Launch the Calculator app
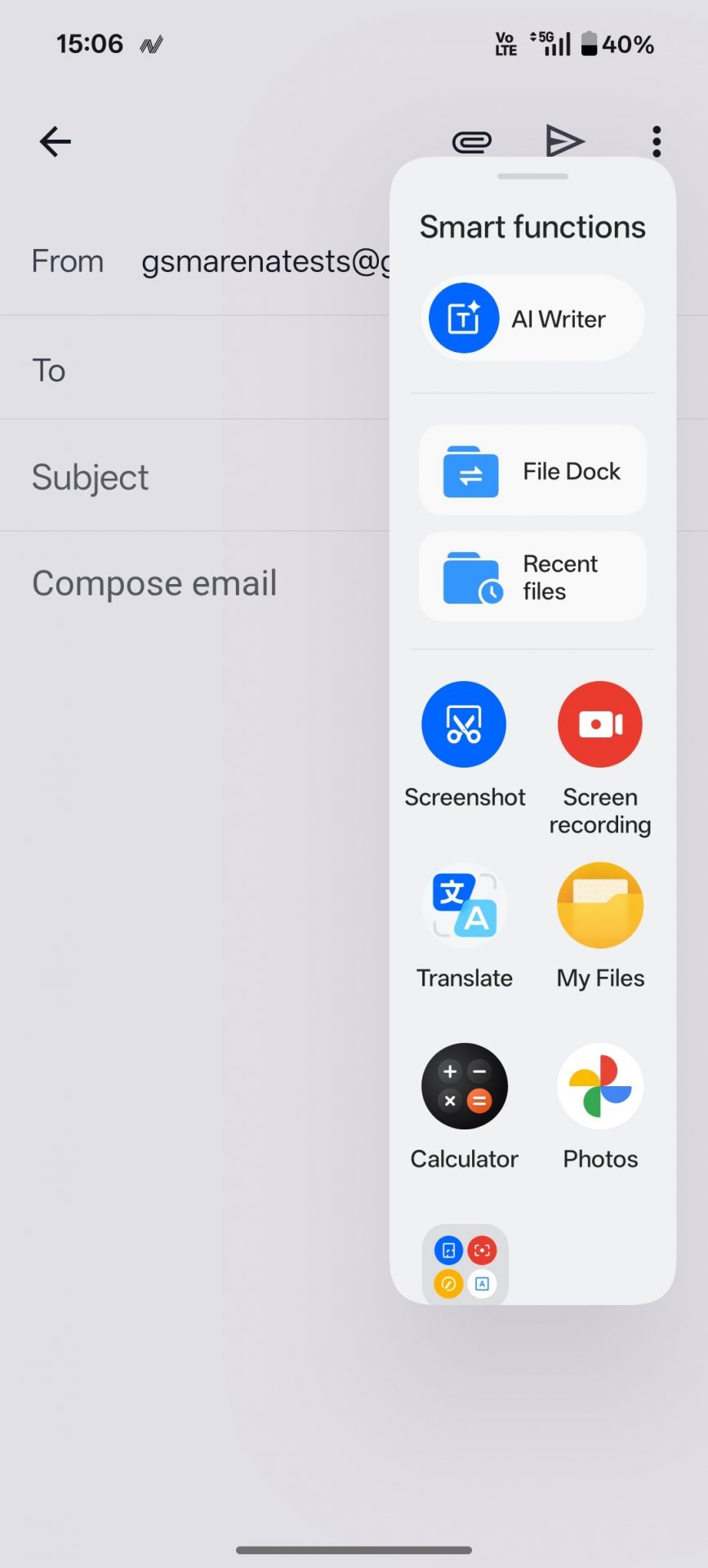Screen dimensions: 708x1568 (465, 1087)
